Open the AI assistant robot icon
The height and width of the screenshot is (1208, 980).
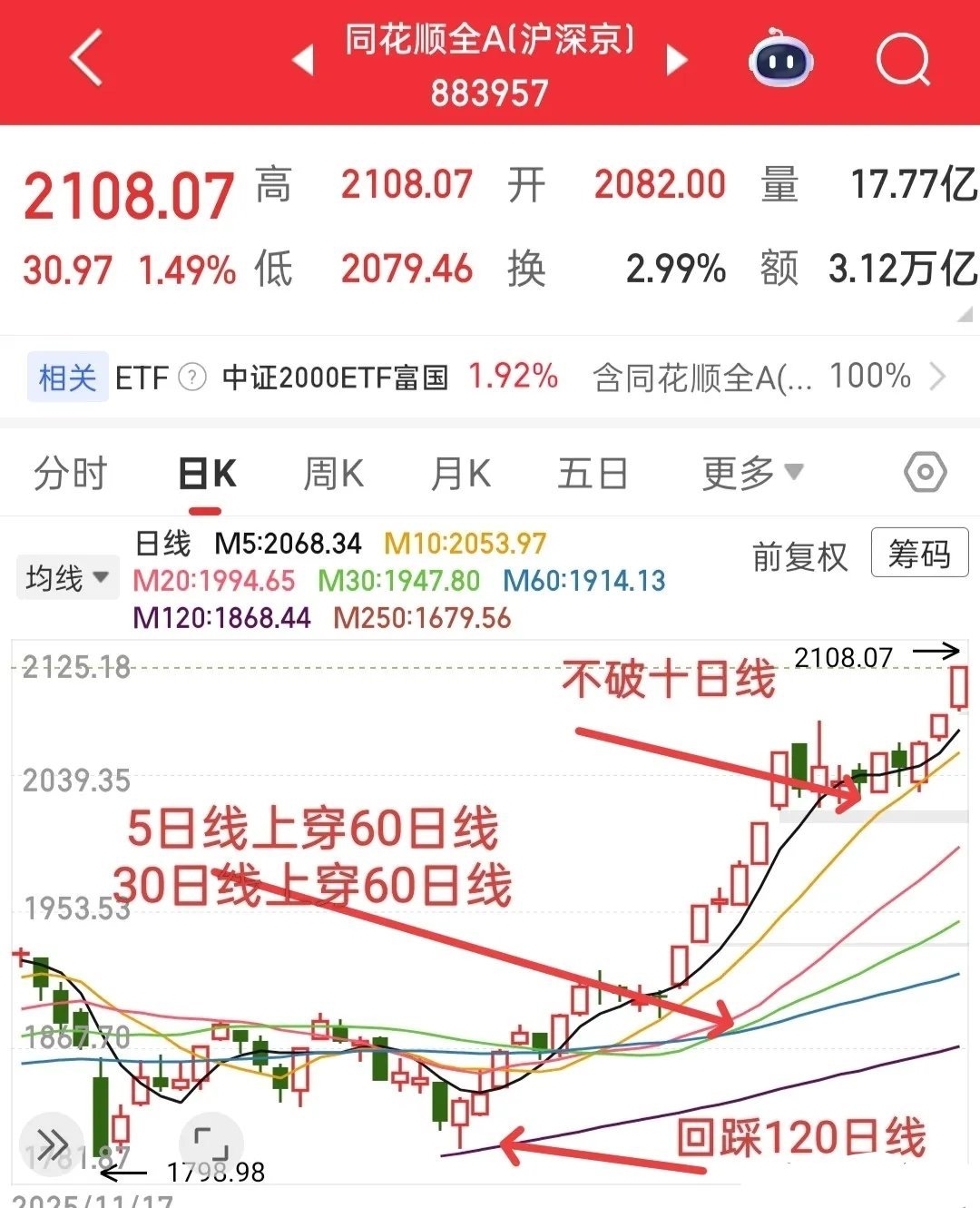click(x=782, y=59)
